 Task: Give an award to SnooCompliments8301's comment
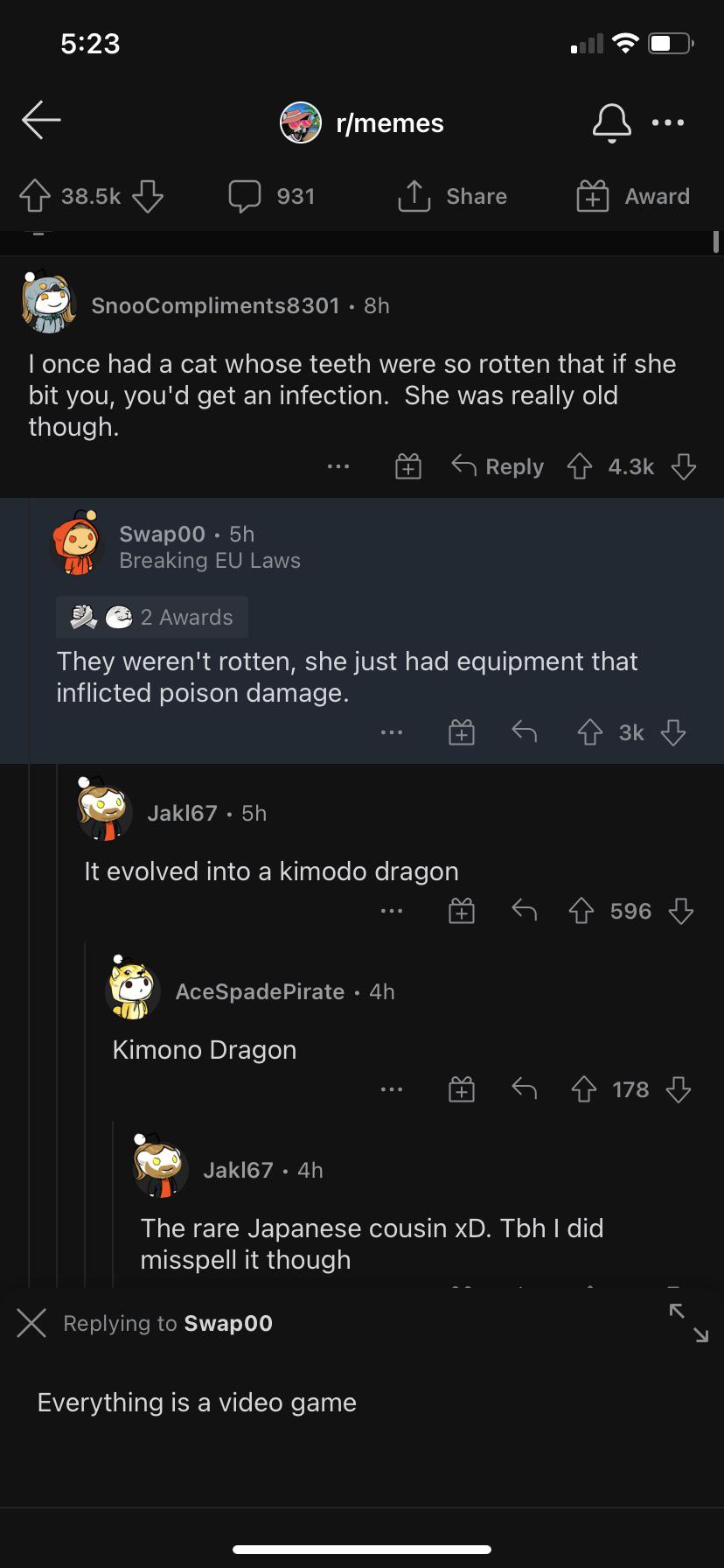point(407,466)
